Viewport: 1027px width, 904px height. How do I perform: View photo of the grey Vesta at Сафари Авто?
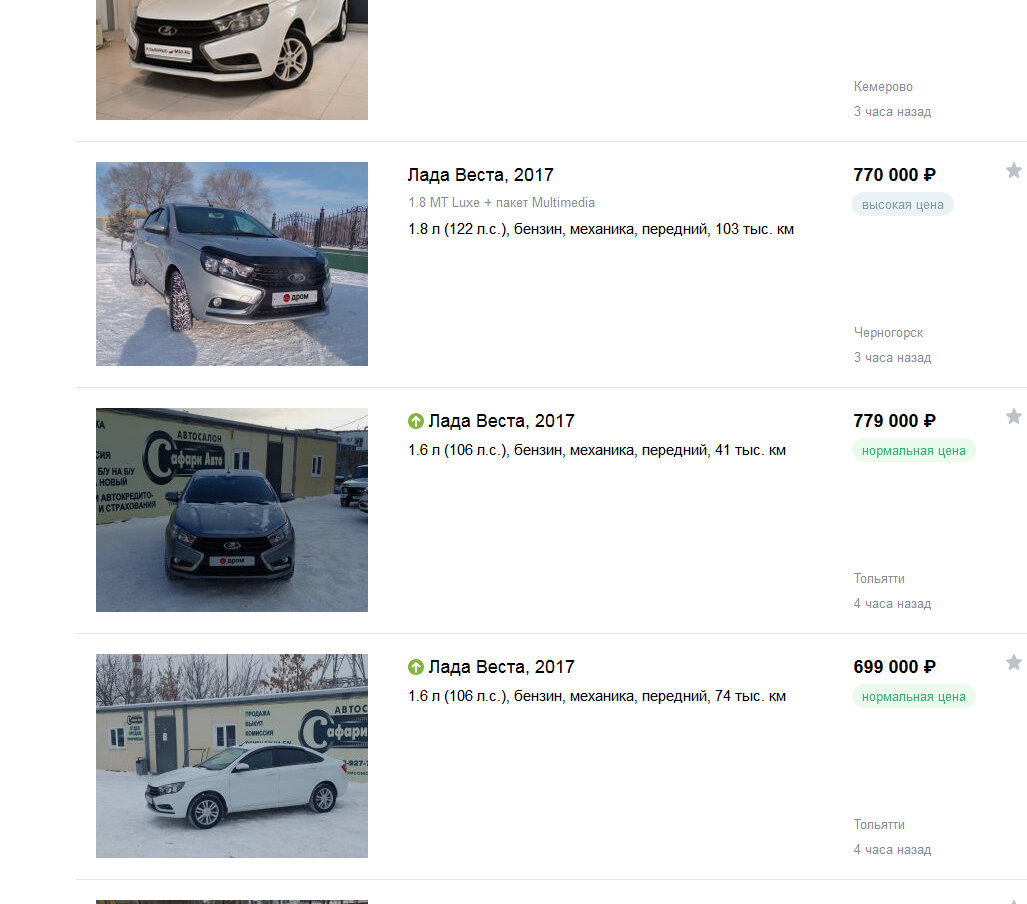(x=232, y=510)
